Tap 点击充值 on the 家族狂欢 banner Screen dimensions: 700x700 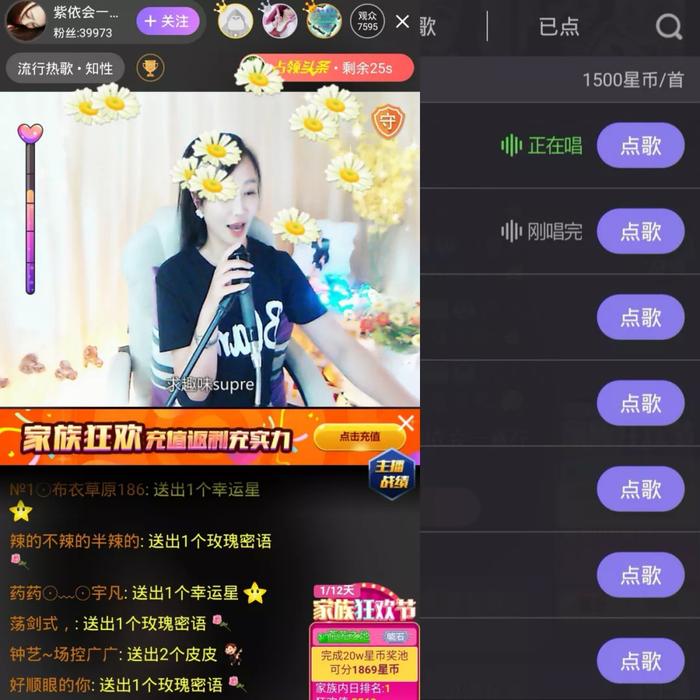pyautogui.click(x=359, y=437)
